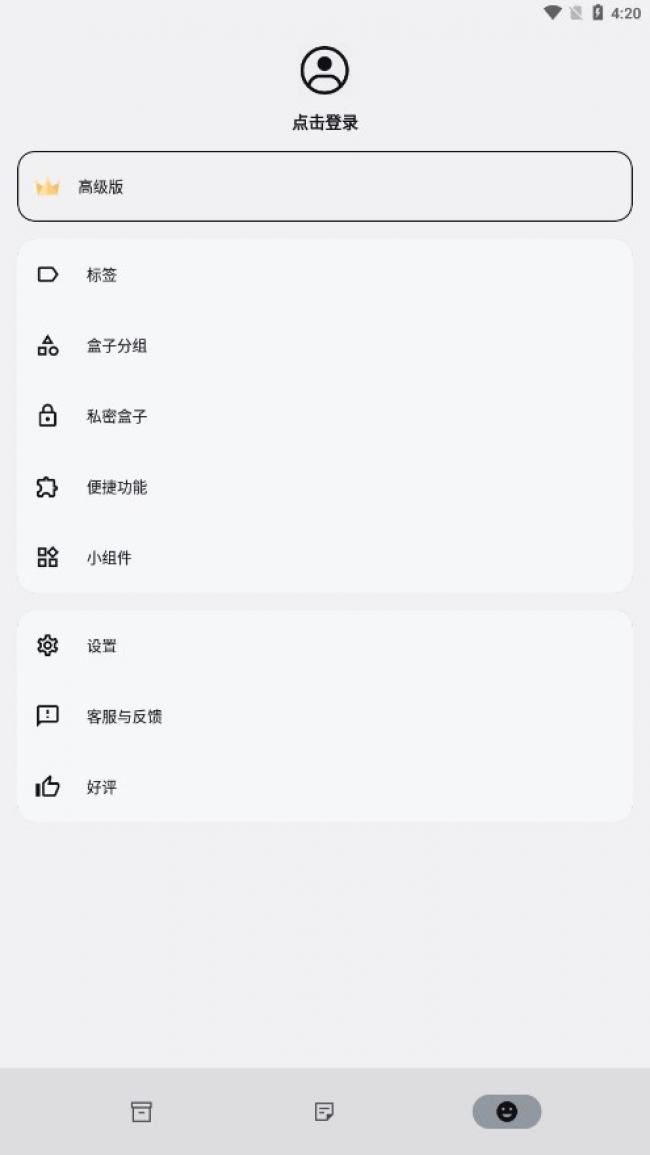Viewport: 650px width, 1155px height.
Task: Go to 盒子分组 box groups
Action: coord(325,345)
